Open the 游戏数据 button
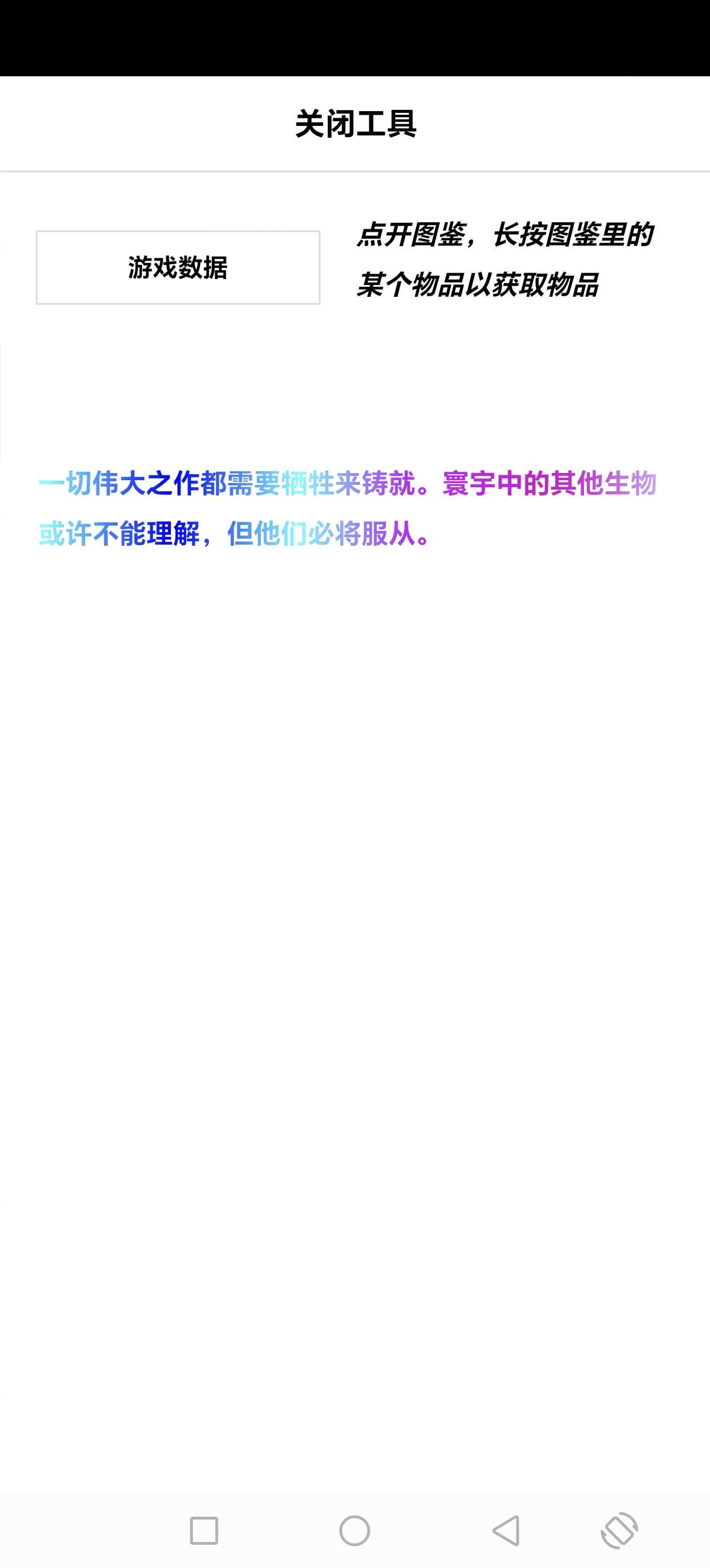Screen dimensions: 710x1568 pyautogui.click(x=178, y=267)
